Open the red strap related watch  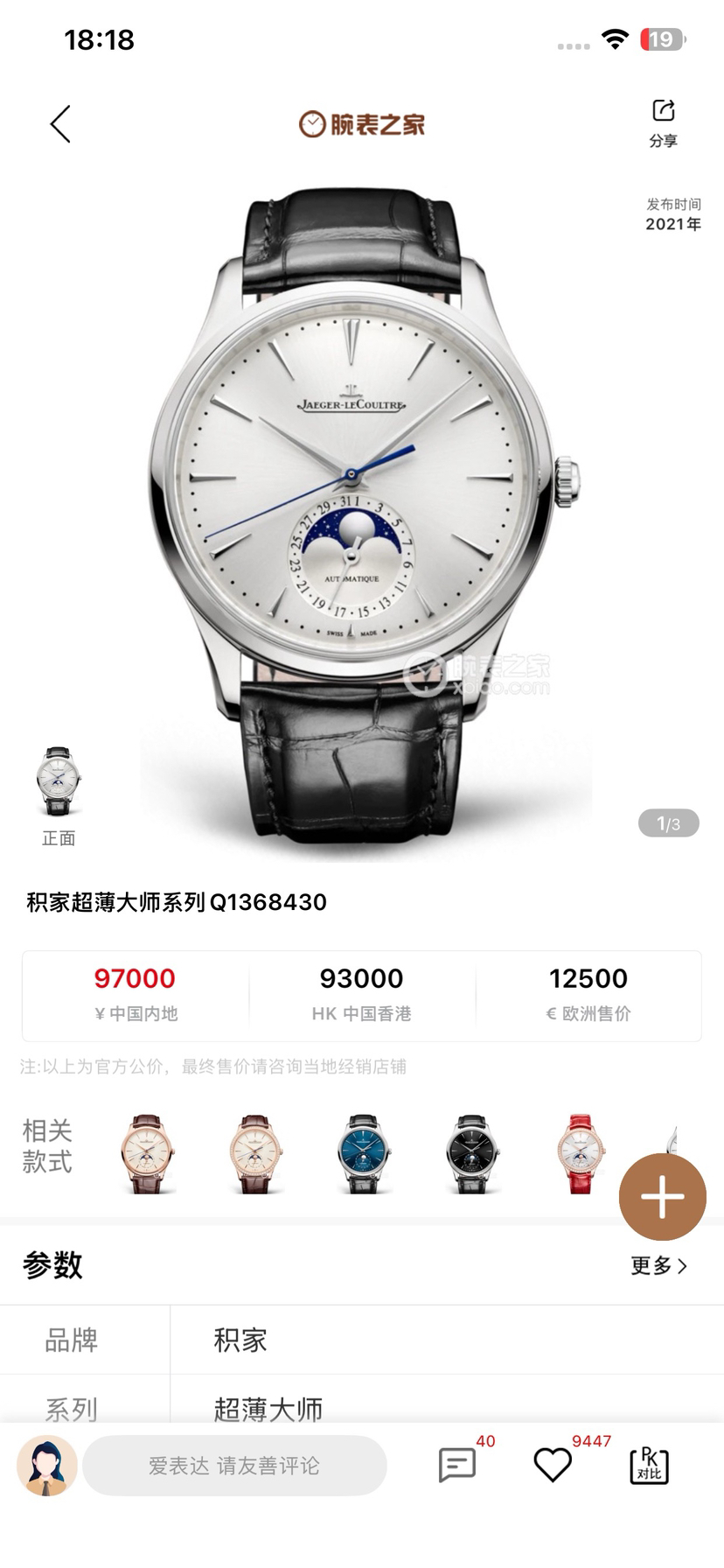click(x=580, y=1154)
